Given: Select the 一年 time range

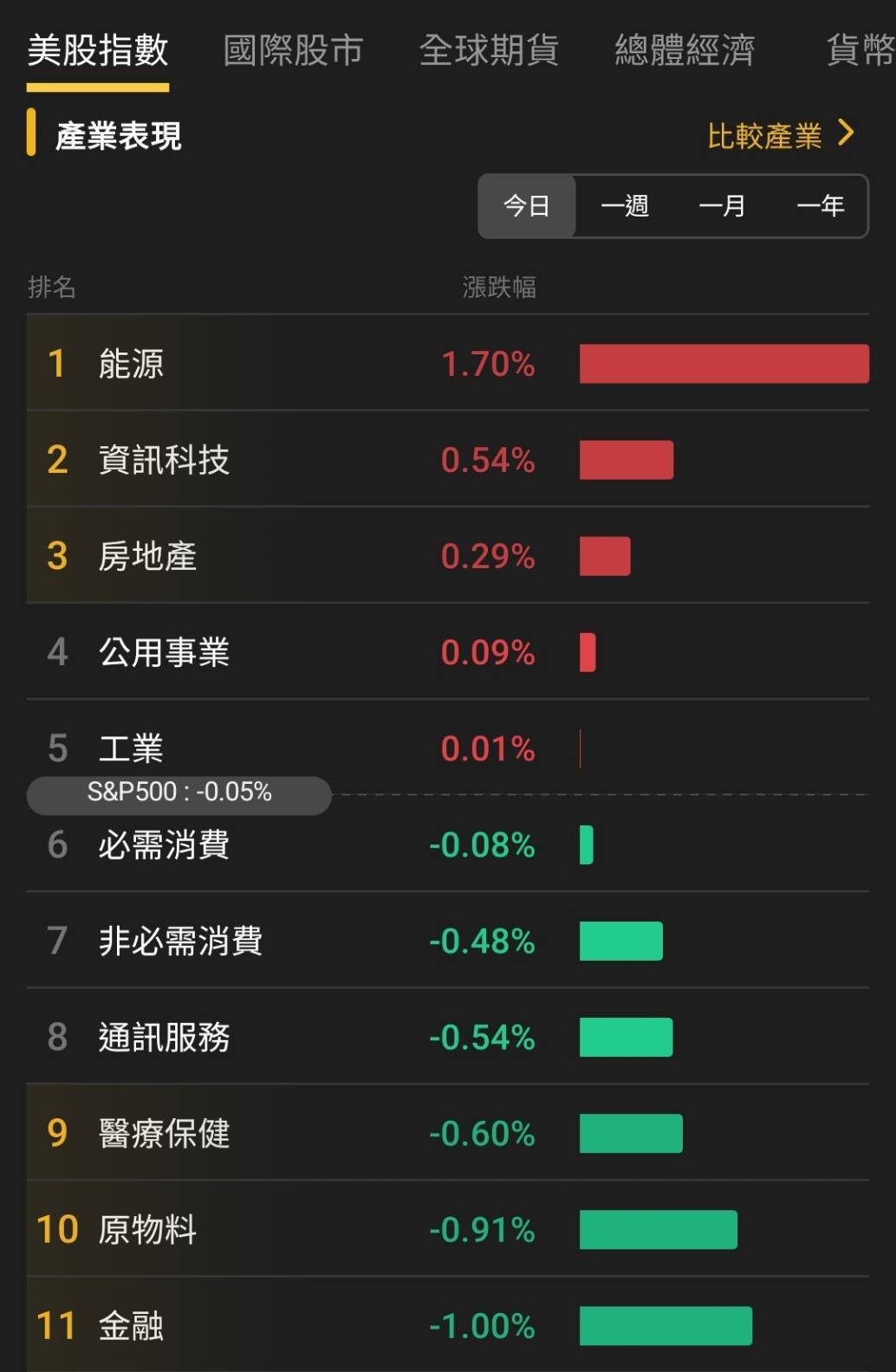Looking at the screenshot, I should (x=820, y=205).
